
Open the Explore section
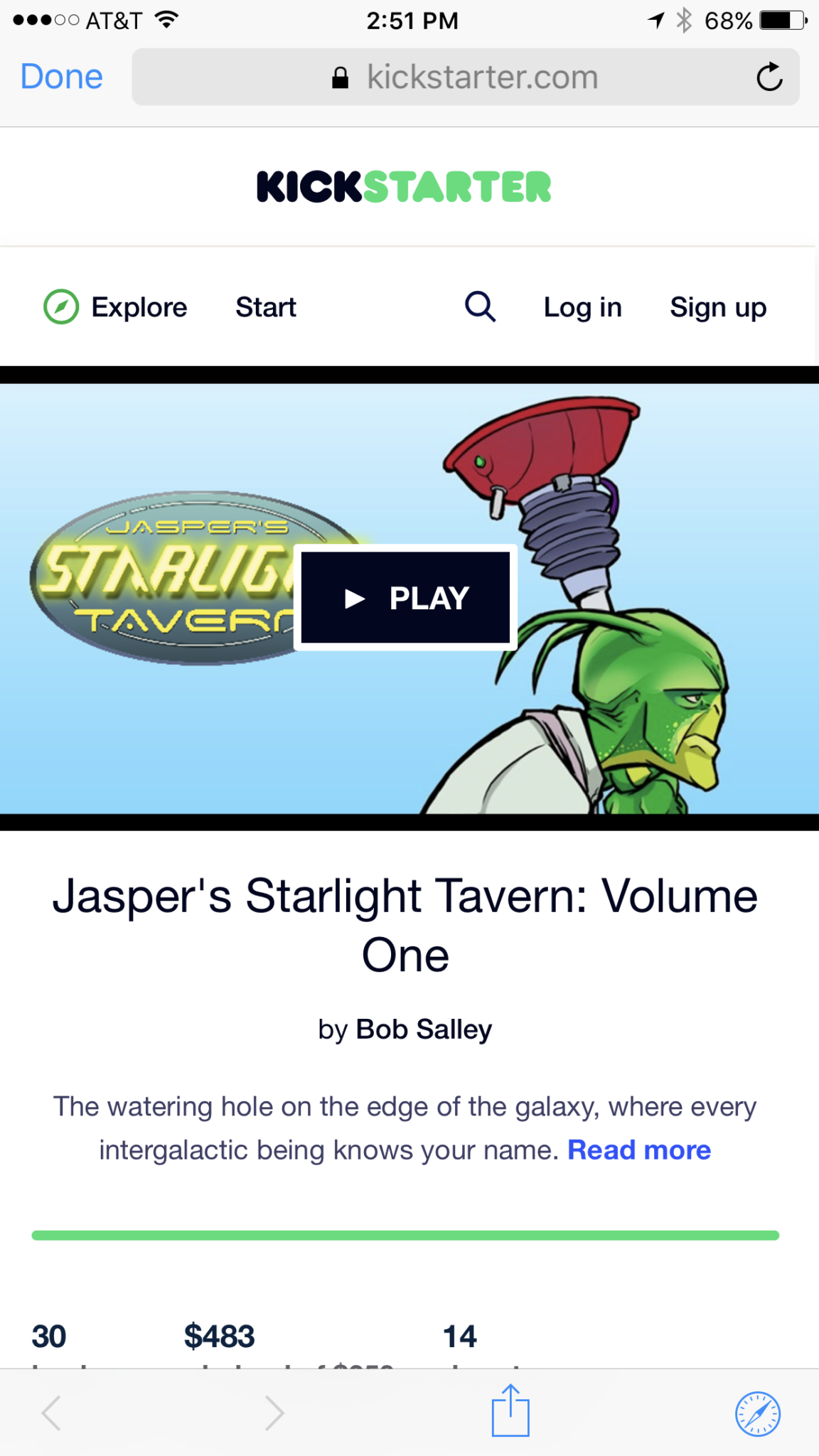pos(116,307)
